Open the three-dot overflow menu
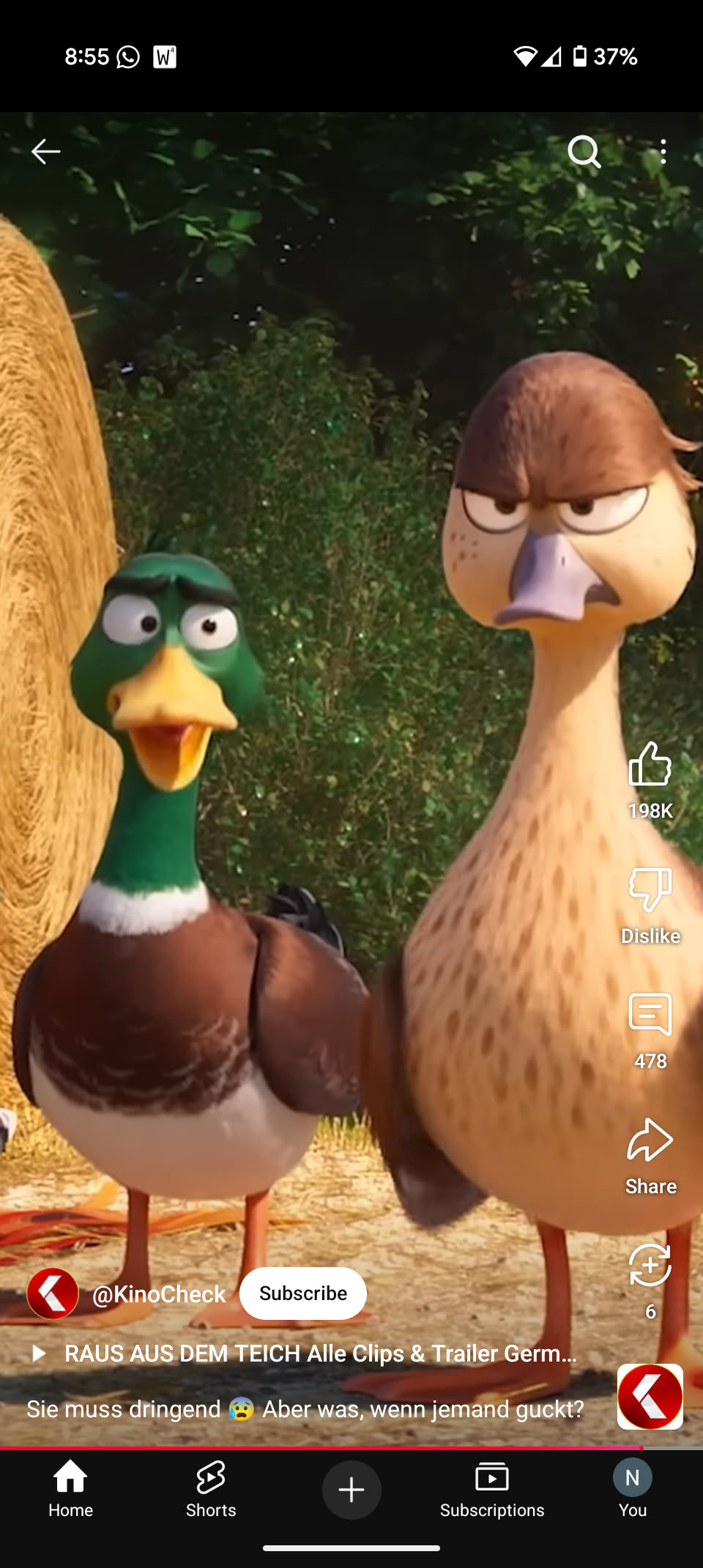This screenshot has height=1568, width=703. click(x=663, y=152)
